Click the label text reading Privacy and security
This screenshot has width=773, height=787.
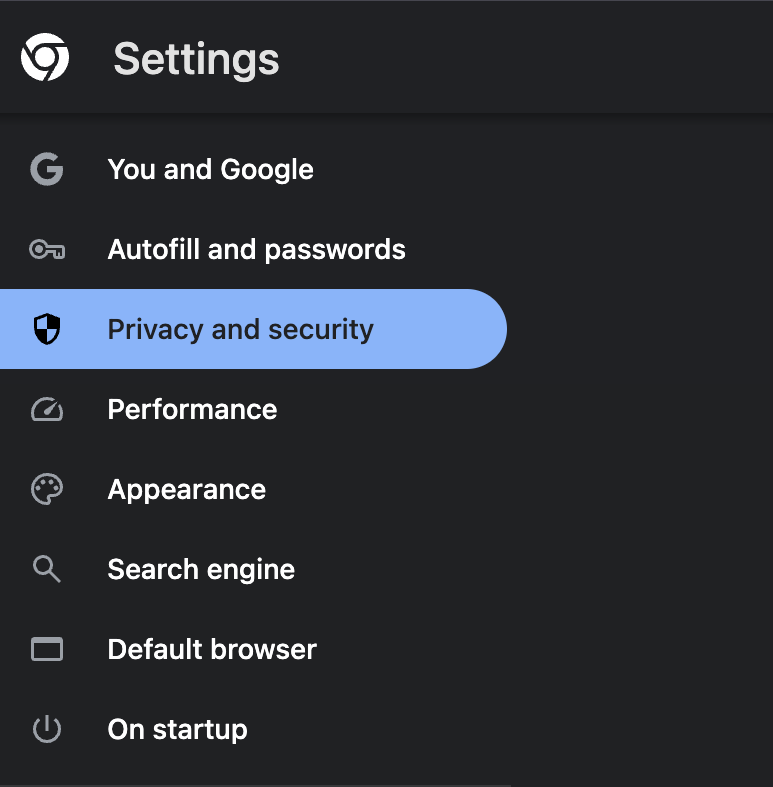pyautogui.click(x=240, y=329)
